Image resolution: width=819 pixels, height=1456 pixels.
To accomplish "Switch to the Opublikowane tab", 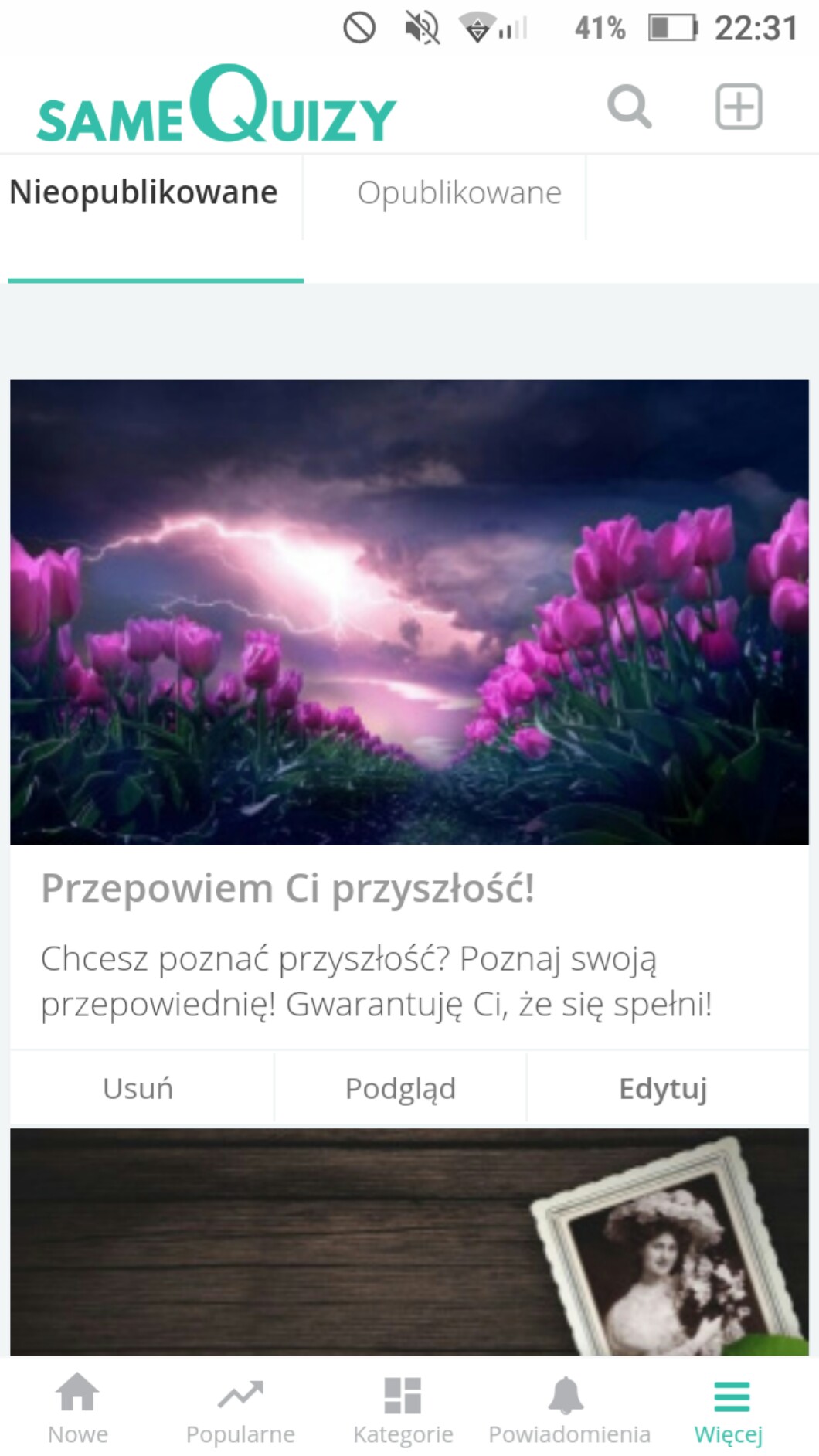I will click(459, 193).
